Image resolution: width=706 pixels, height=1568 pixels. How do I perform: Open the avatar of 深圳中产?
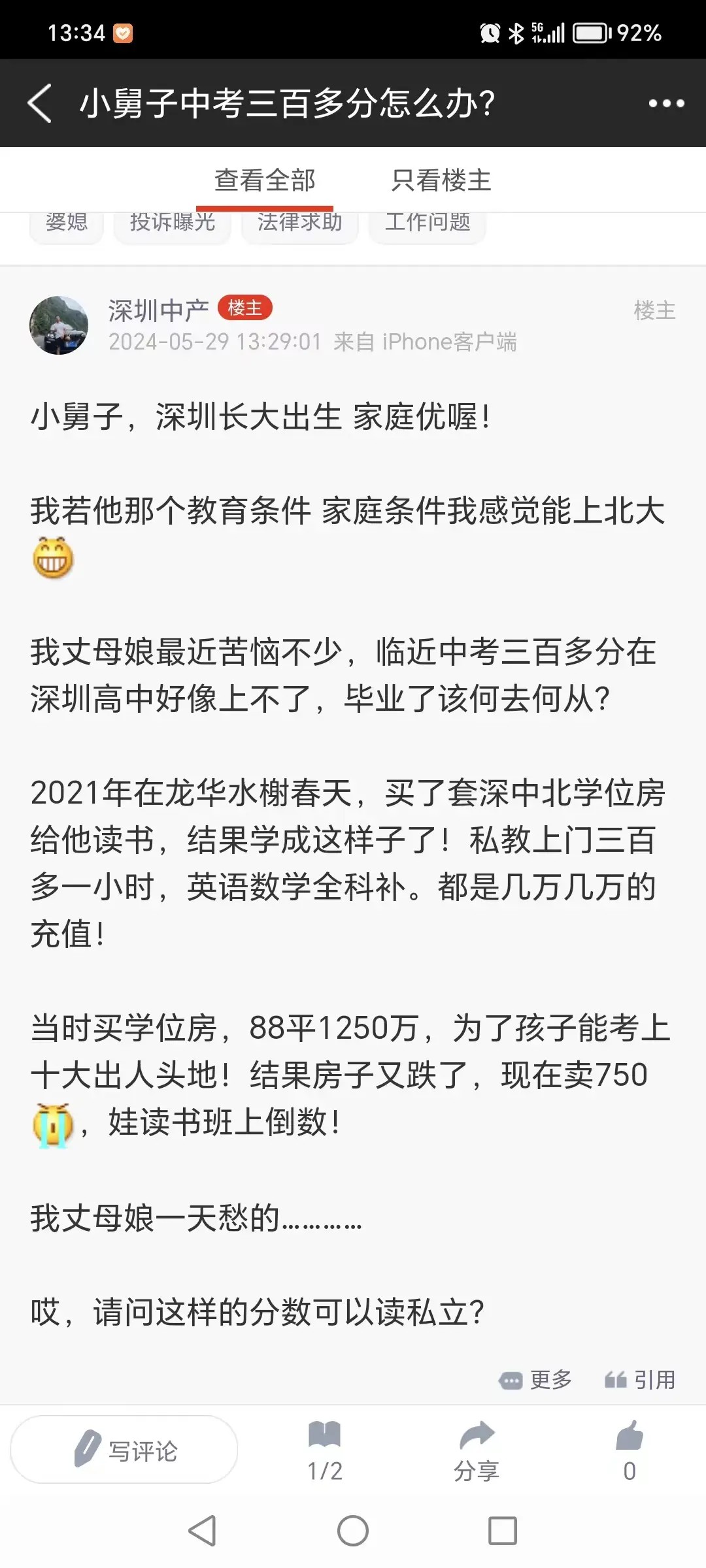(59, 325)
